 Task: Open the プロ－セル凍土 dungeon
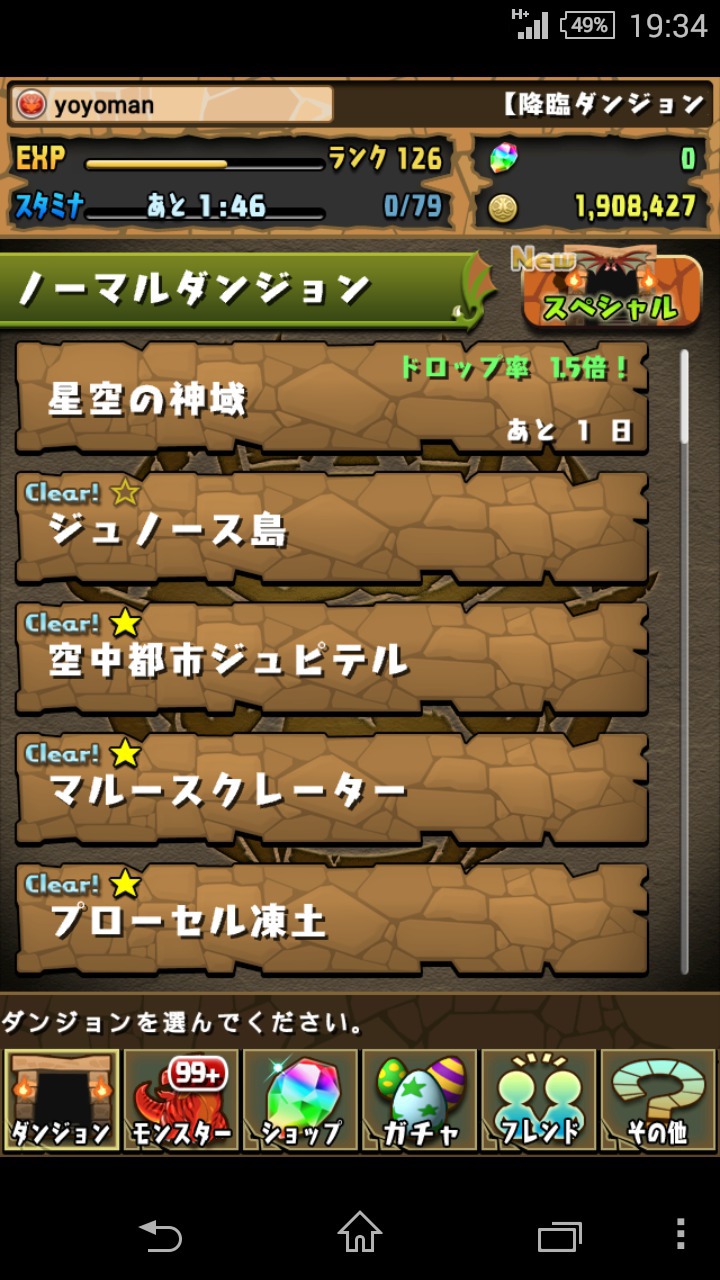331,918
